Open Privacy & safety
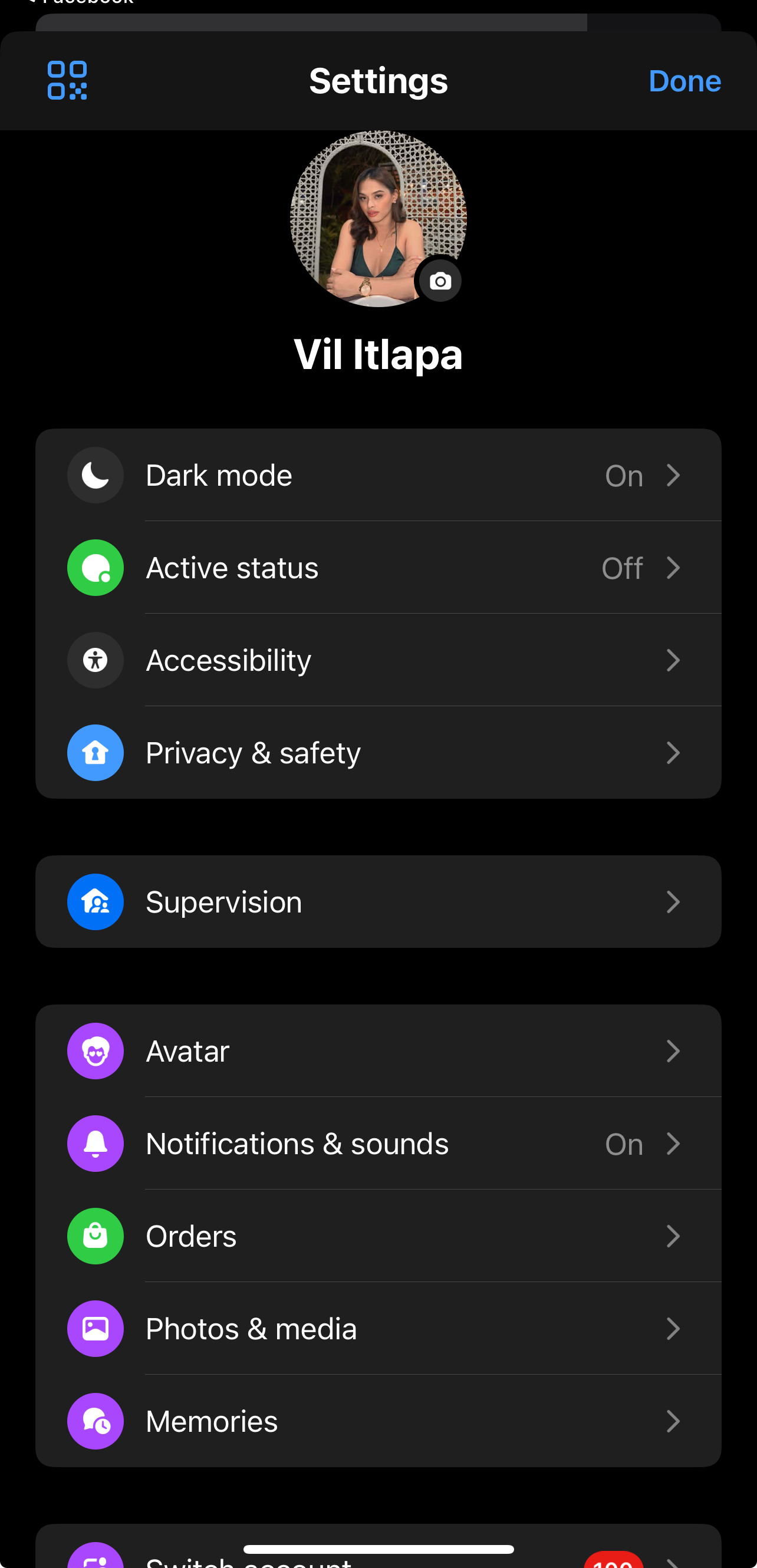Viewport: 757px width, 1568px height. tap(378, 752)
